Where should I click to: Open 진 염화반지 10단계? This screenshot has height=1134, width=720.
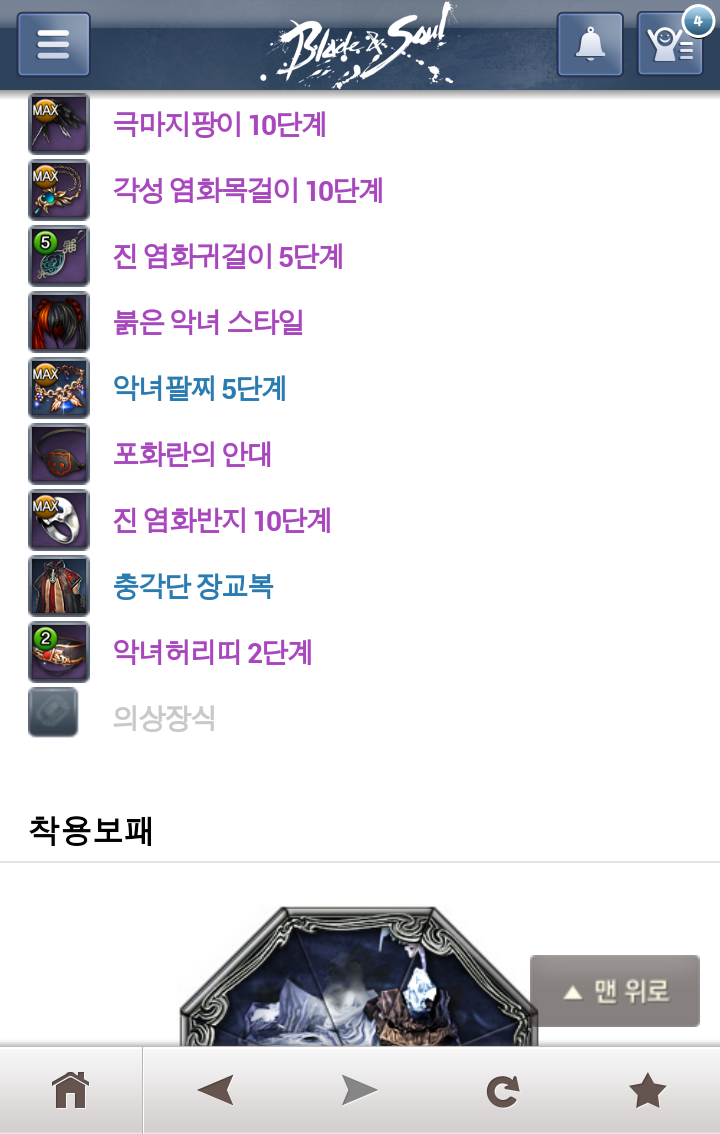[x=222, y=521]
